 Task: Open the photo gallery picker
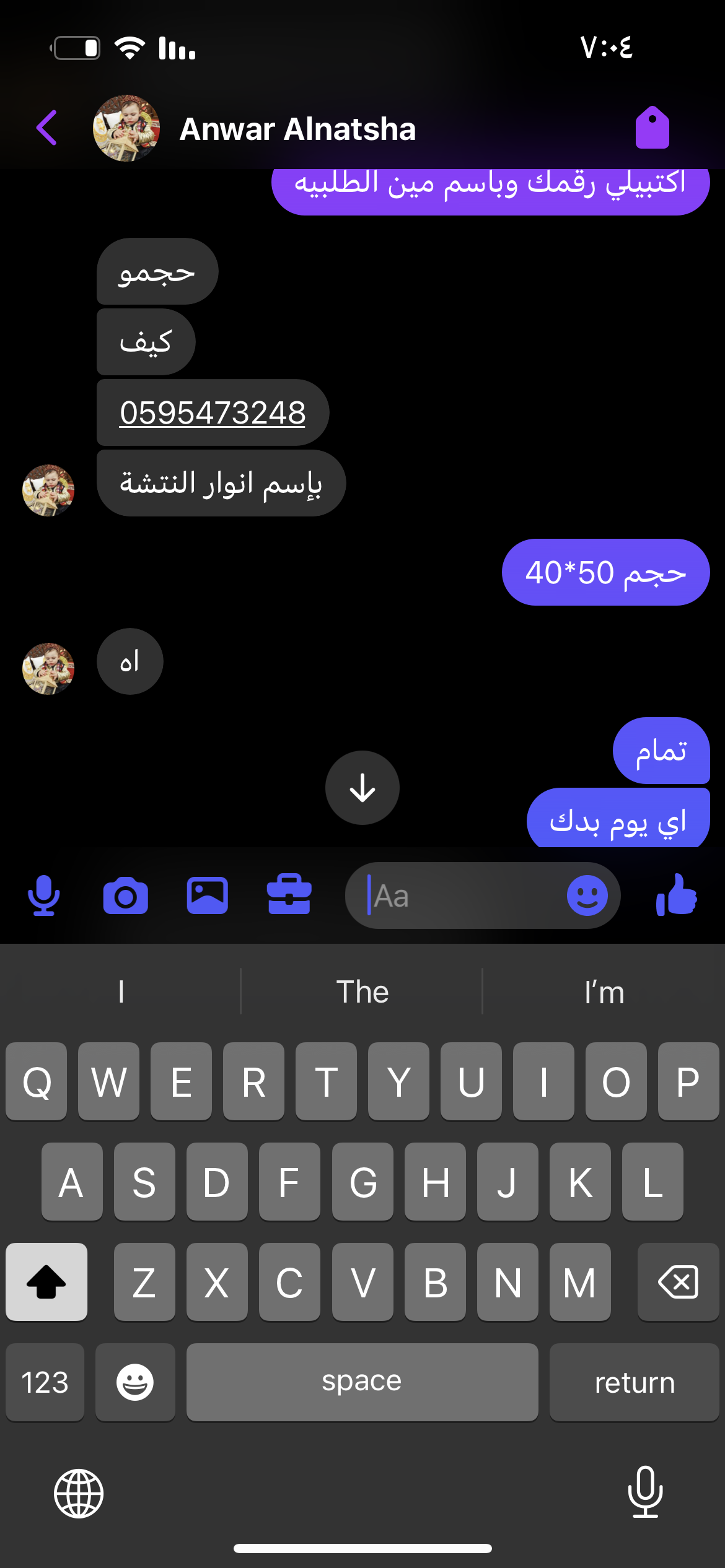pos(208,895)
